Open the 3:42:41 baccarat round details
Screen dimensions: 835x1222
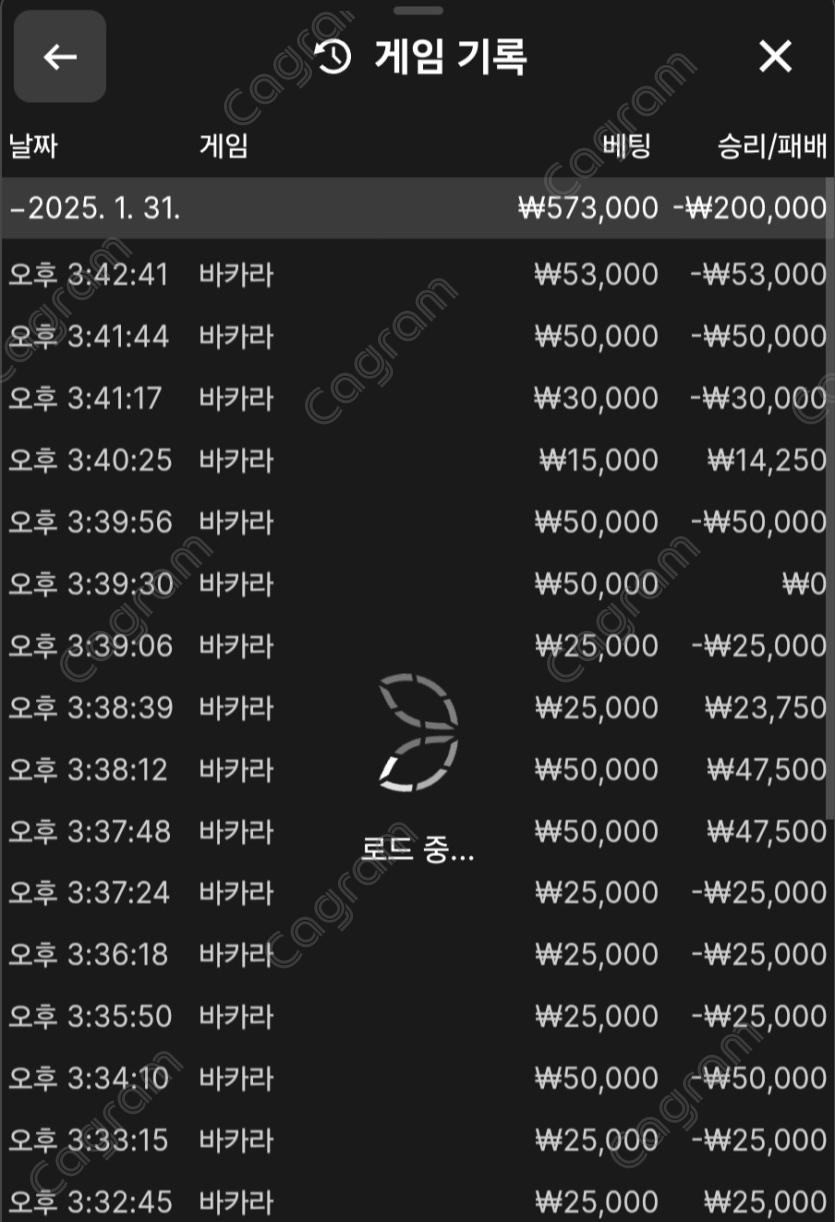coord(417,274)
